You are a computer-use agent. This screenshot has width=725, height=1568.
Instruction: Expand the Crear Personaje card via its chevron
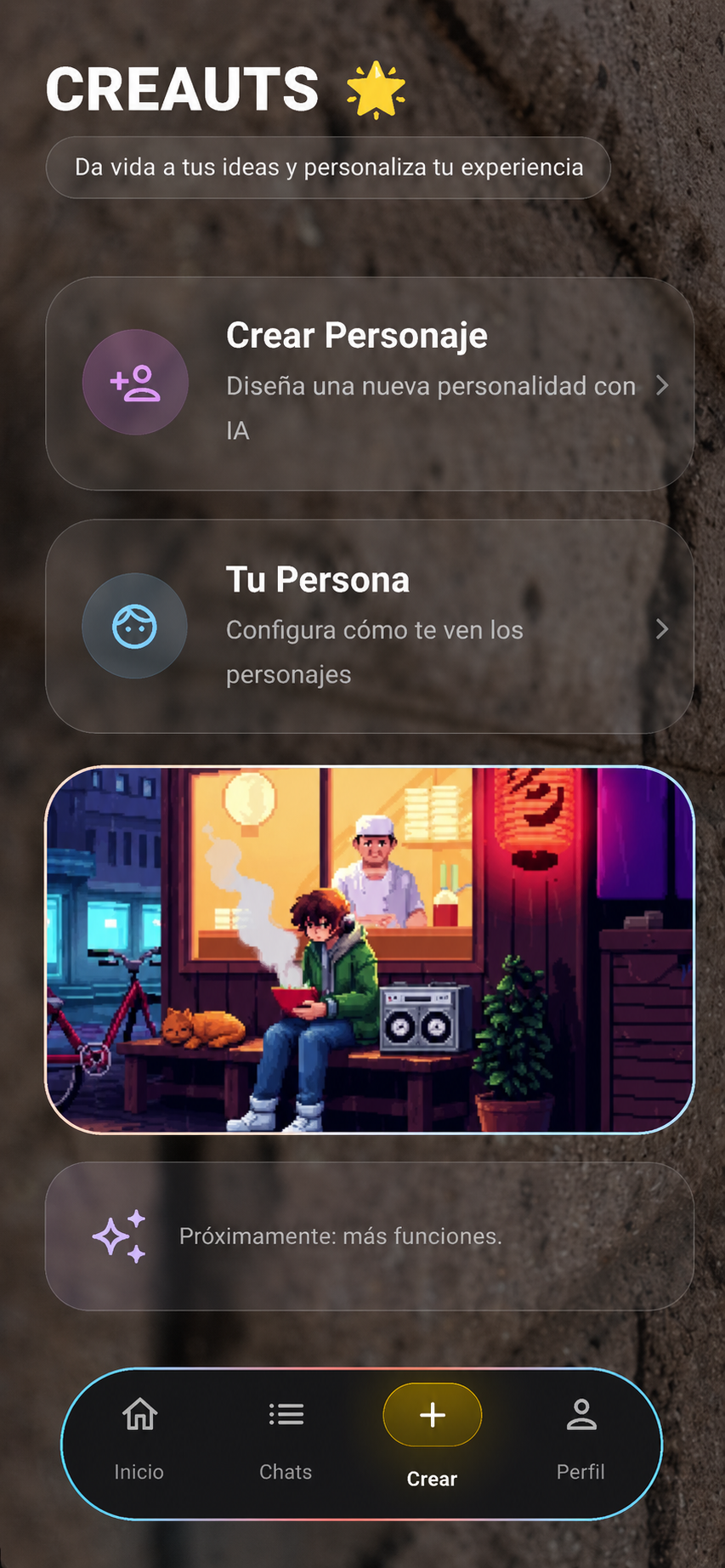(x=663, y=385)
